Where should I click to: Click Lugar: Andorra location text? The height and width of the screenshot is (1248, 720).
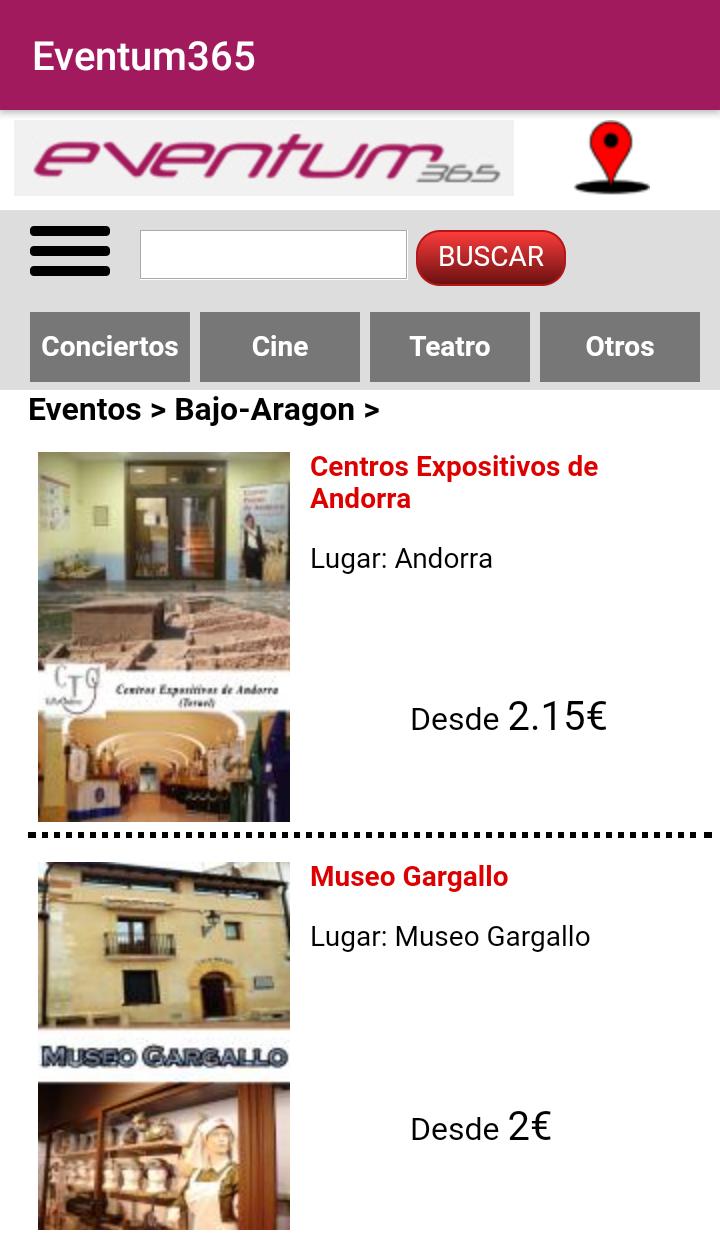(x=400, y=559)
